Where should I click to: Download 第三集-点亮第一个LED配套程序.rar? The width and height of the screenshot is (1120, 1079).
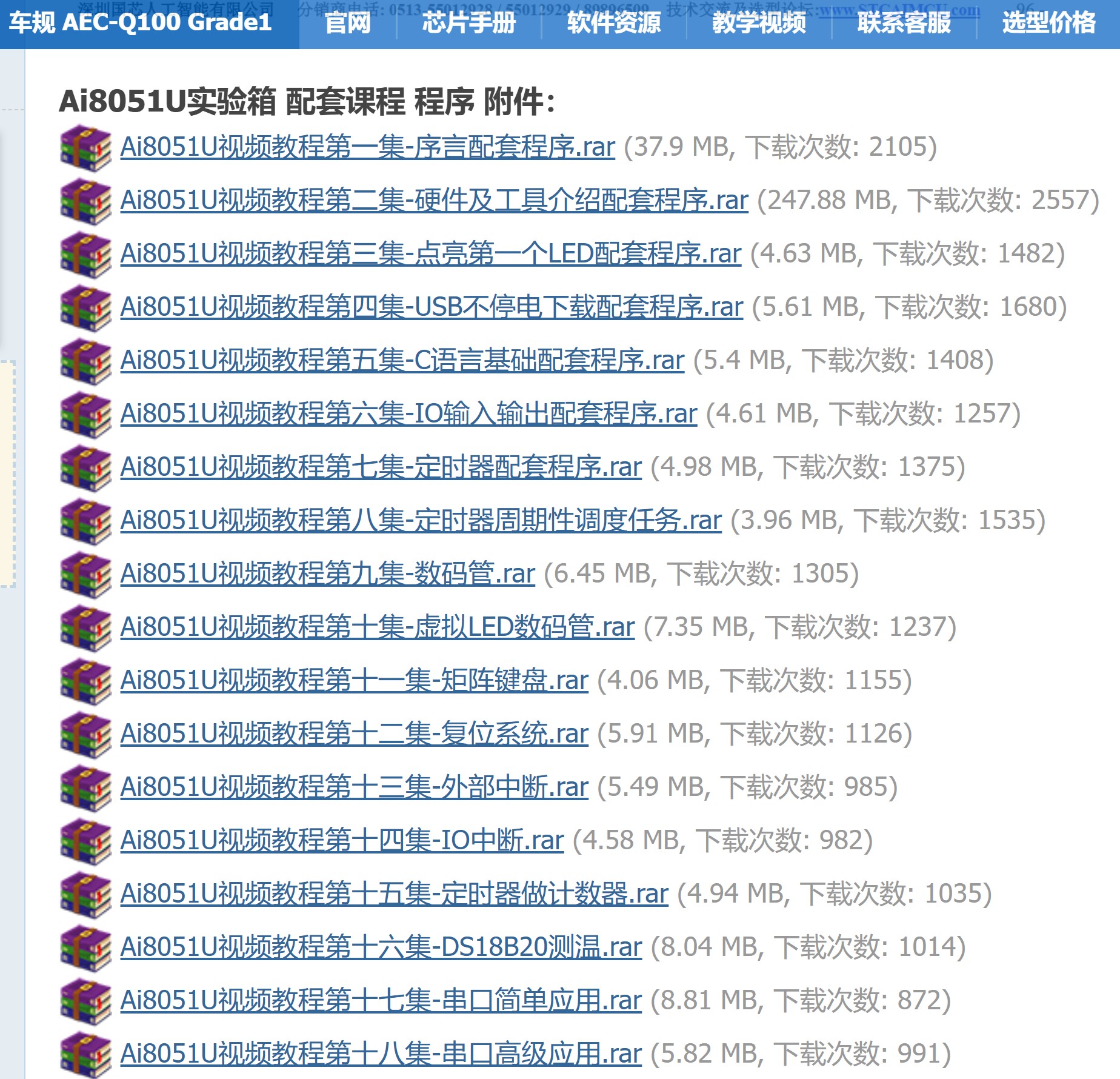coord(430,254)
